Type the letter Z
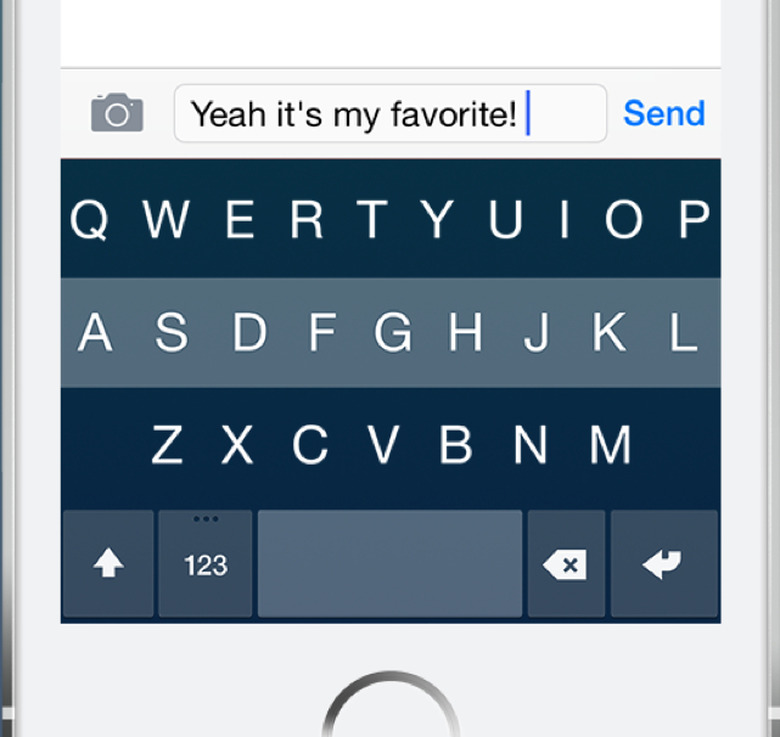 coord(167,445)
